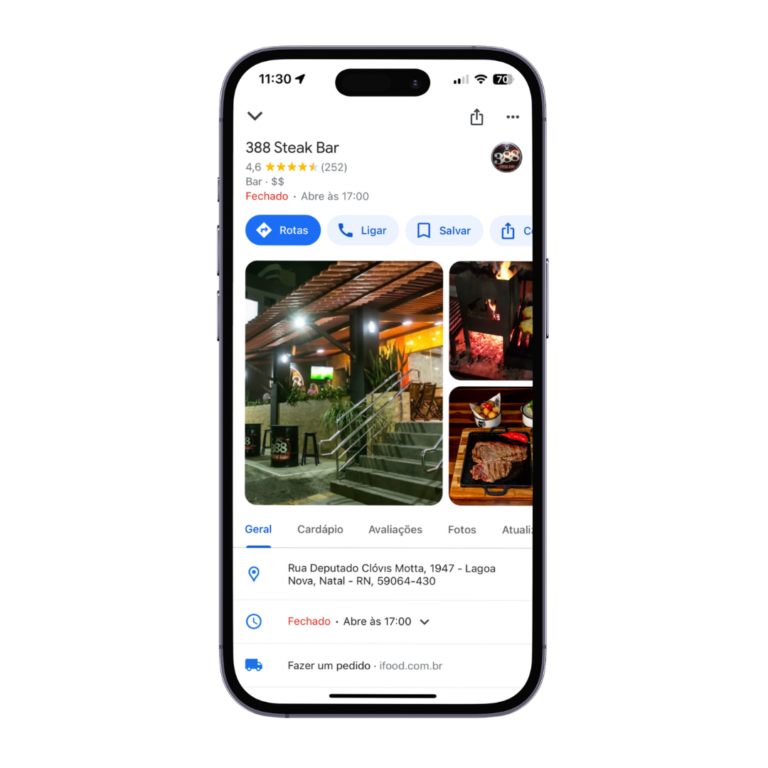View the fire grill photo
Viewport: 768px width, 768px height.
click(x=490, y=320)
